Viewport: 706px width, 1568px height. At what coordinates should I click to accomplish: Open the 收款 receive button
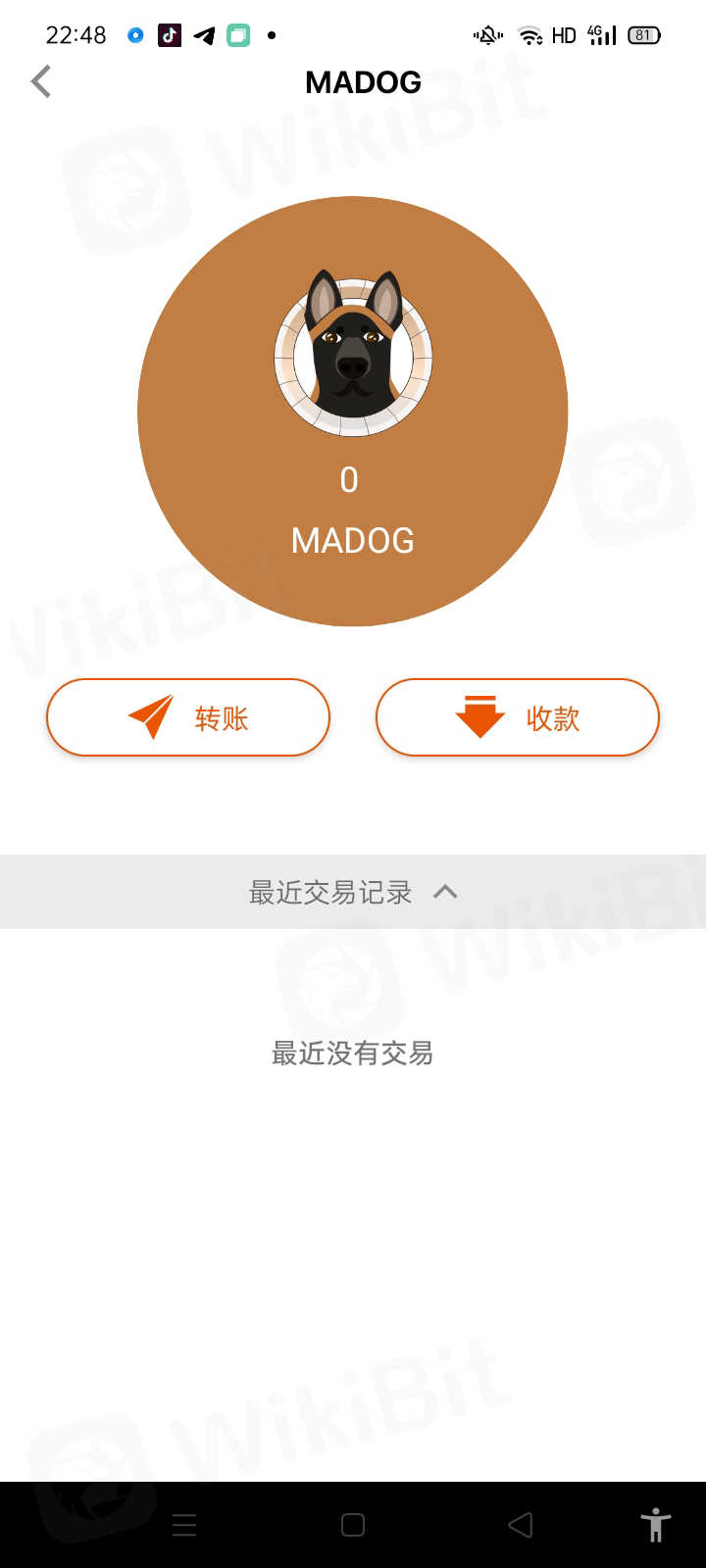[x=518, y=717]
